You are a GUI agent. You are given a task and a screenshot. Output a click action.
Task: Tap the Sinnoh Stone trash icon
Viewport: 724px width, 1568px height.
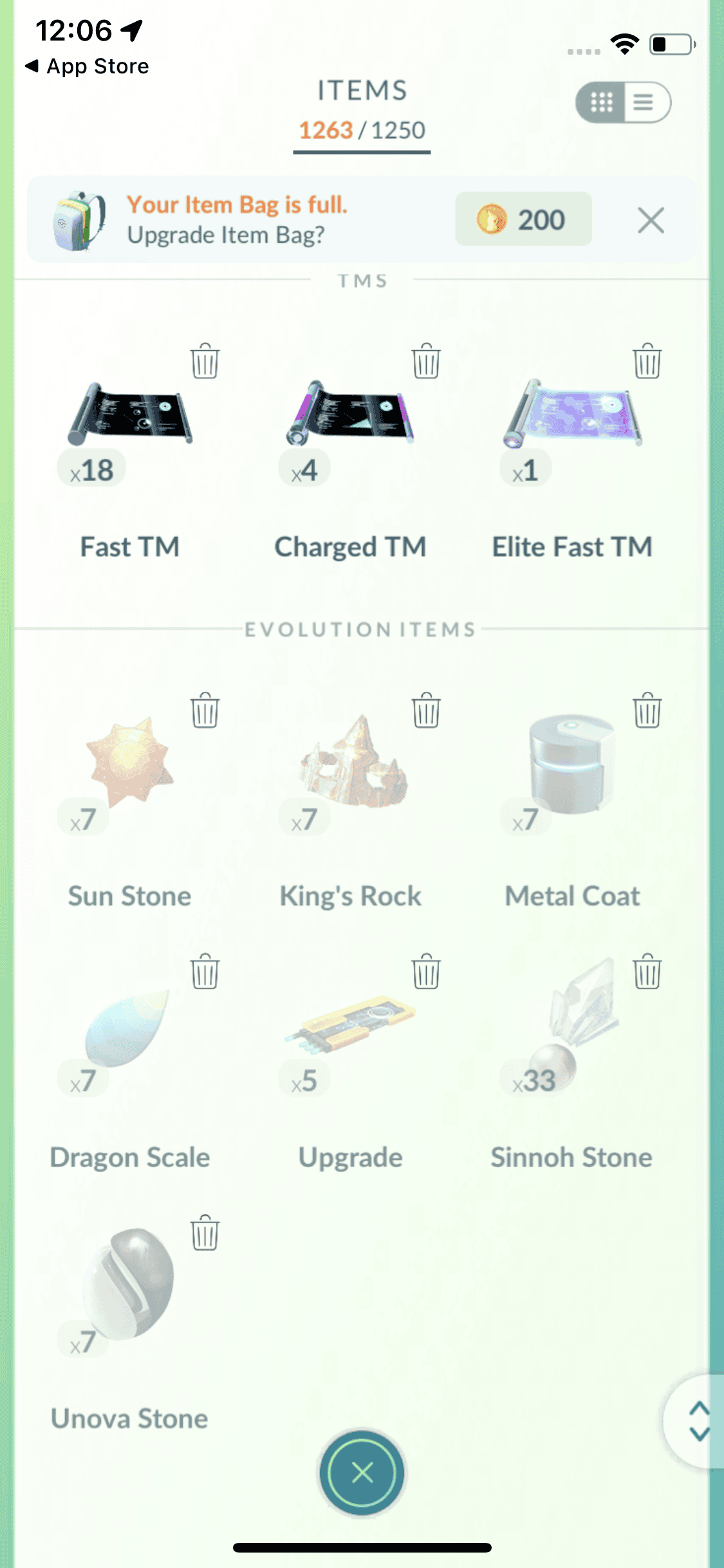647,972
